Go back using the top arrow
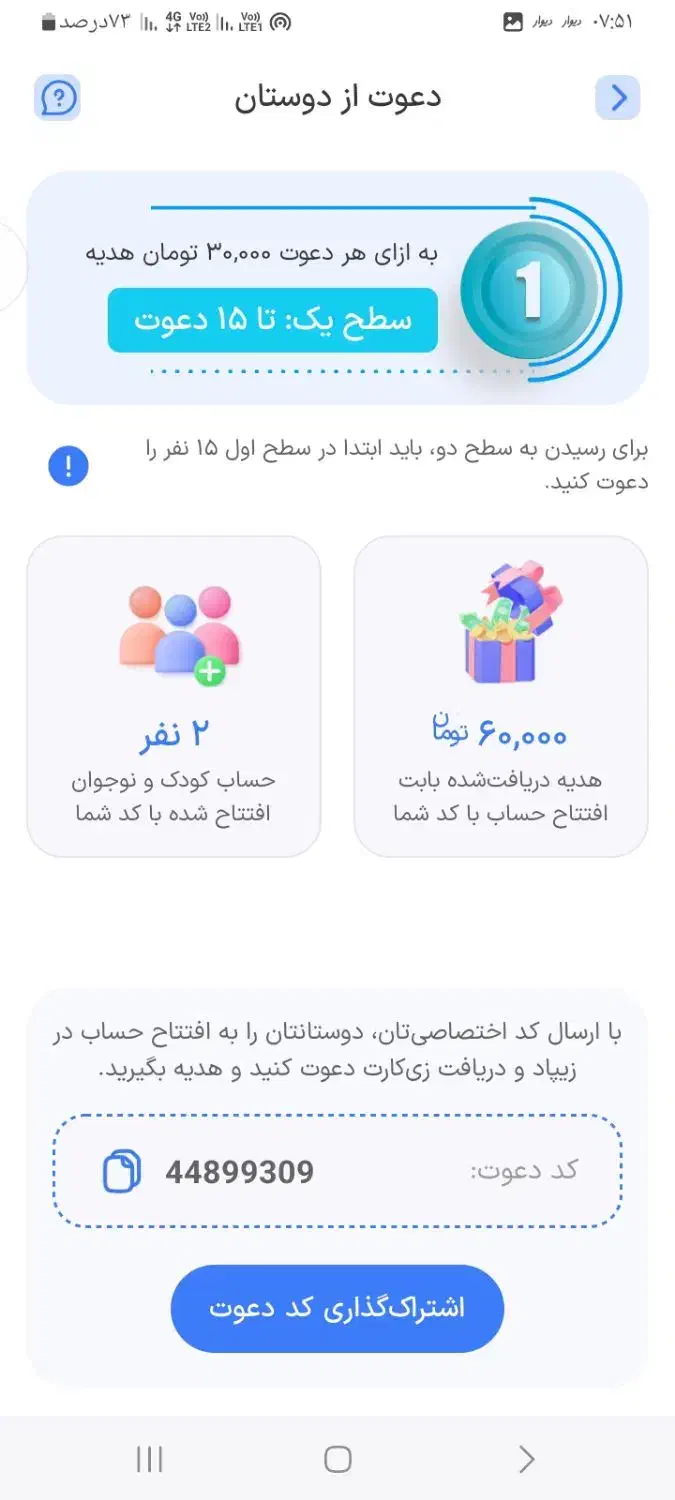 (x=618, y=98)
